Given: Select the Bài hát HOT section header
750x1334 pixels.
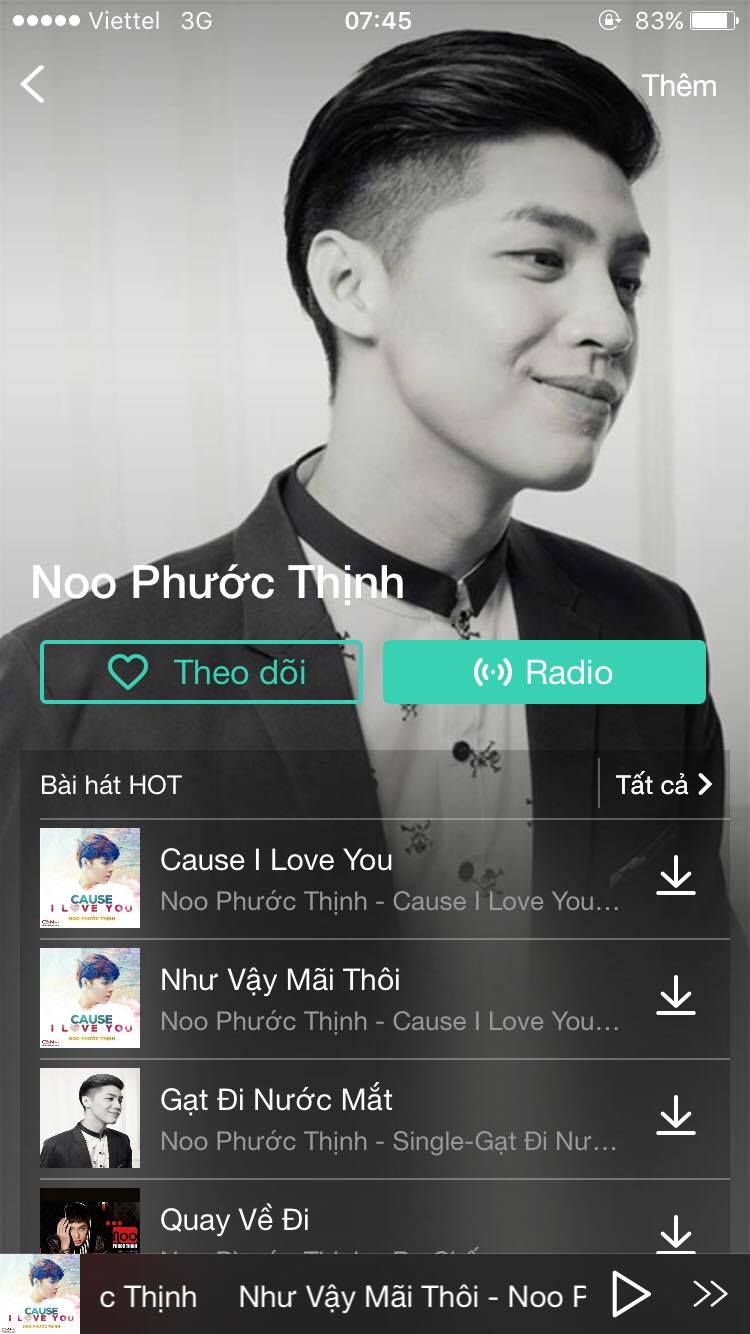Looking at the screenshot, I should coord(110,785).
